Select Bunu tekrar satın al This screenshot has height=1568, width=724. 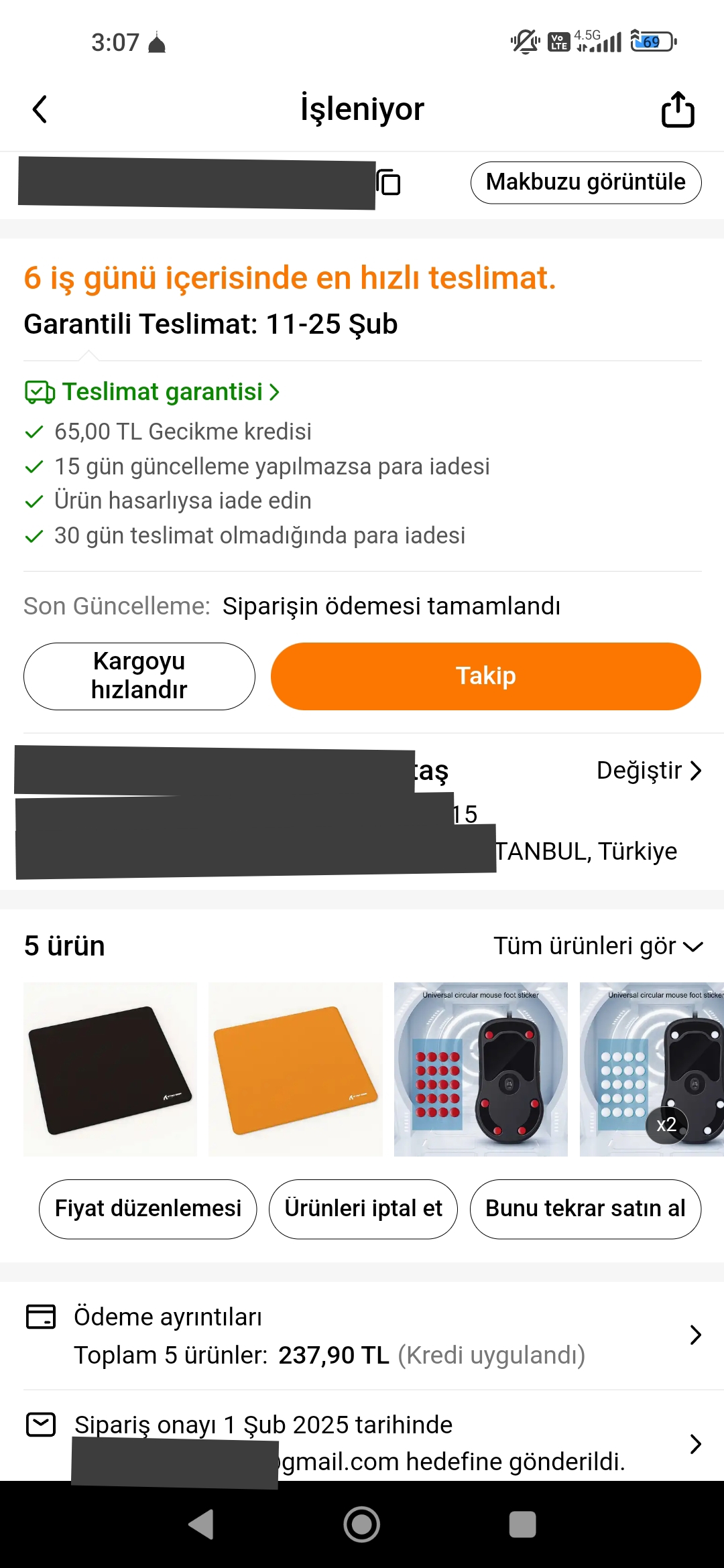(585, 1208)
